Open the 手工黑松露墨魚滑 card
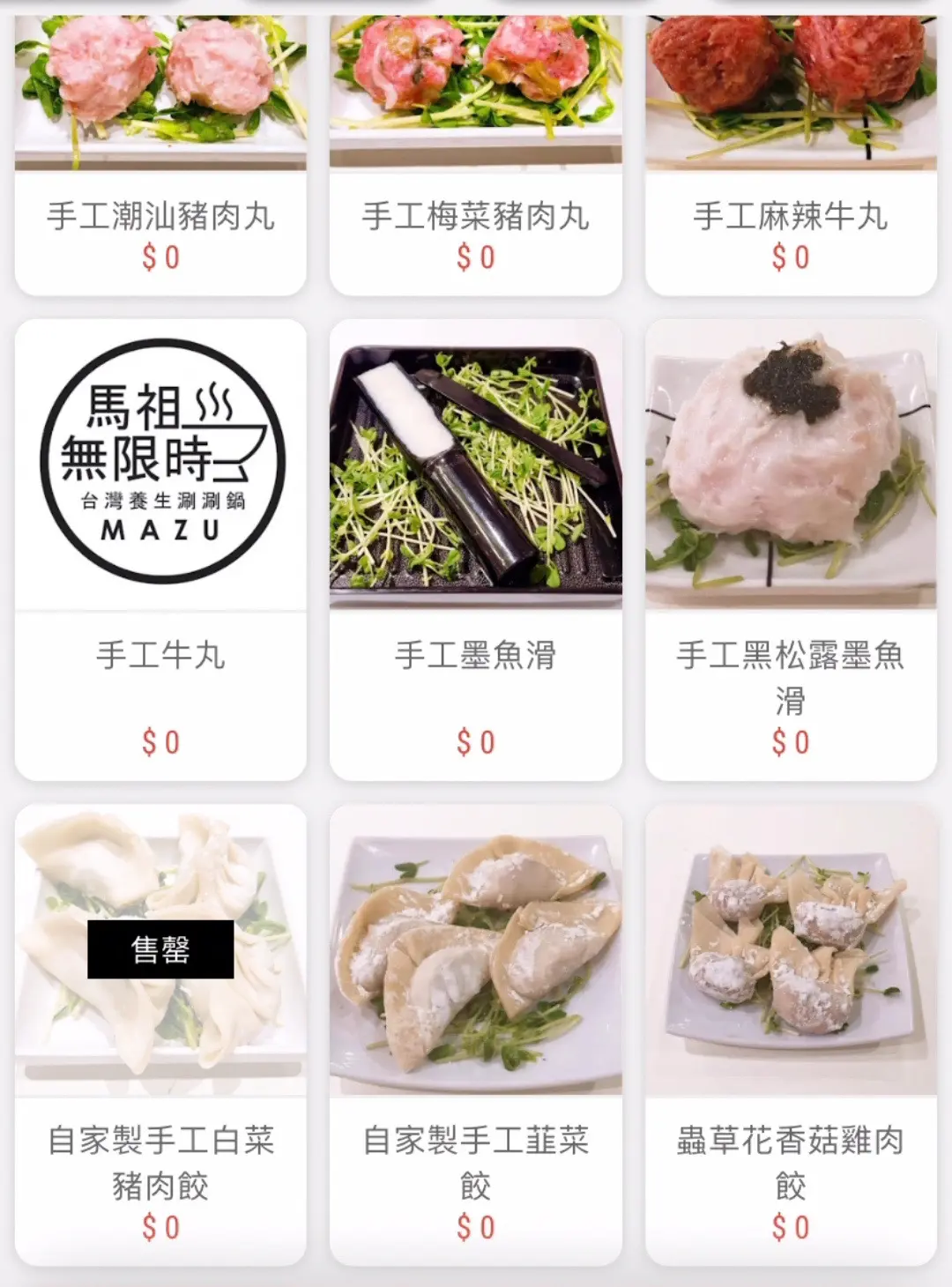The height and width of the screenshot is (1287, 952). [x=791, y=551]
